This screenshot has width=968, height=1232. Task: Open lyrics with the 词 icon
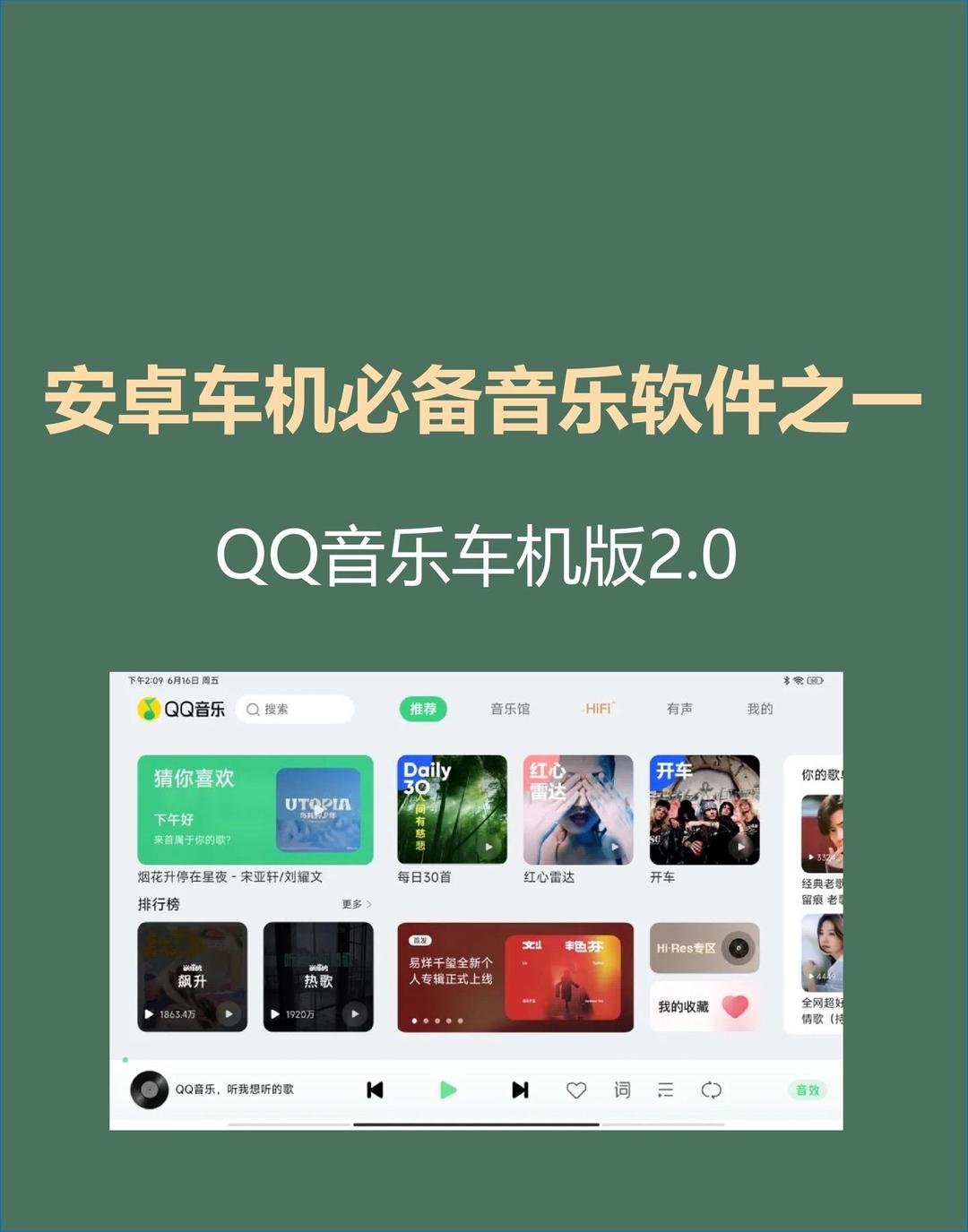(622, 1090)
